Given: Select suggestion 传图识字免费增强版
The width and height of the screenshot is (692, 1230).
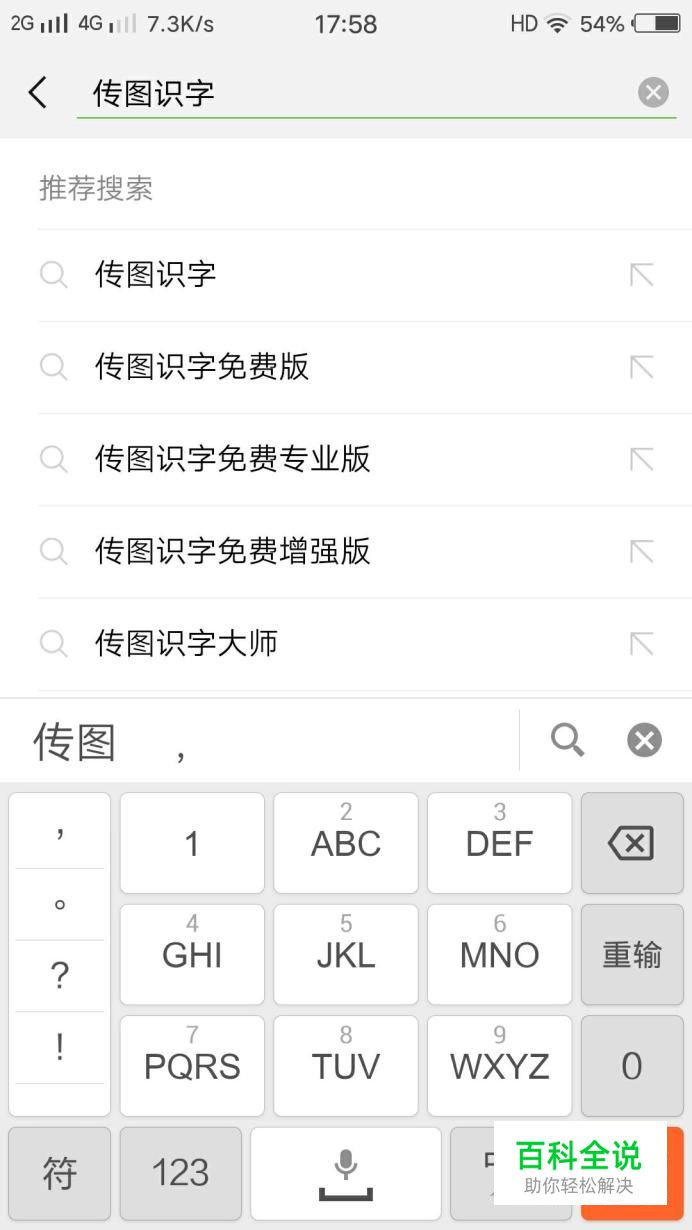Looking at the screenshot, I should click(364, 551).
